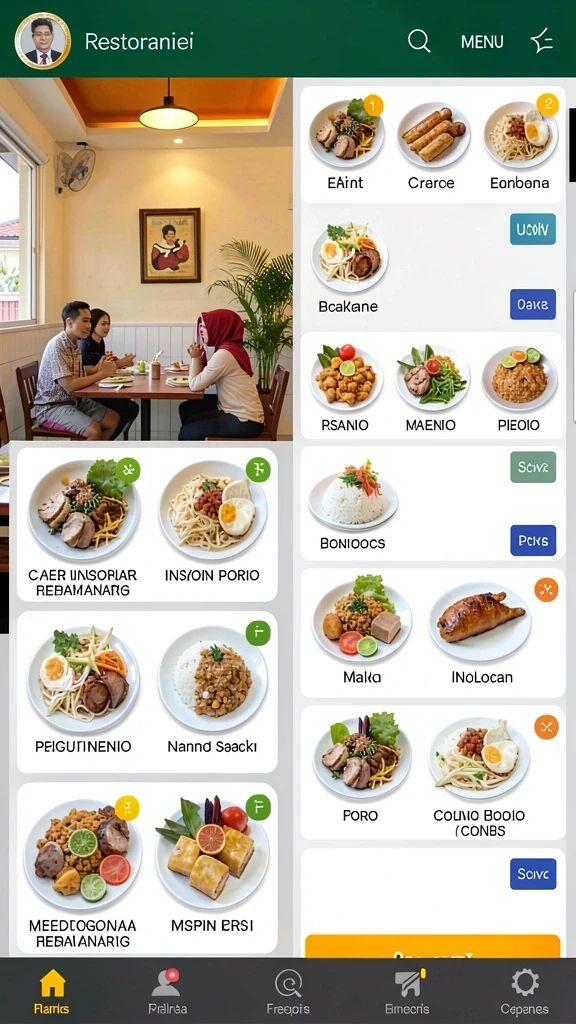
Task: Go to the Pralnea tab
Action: [168, 991]
